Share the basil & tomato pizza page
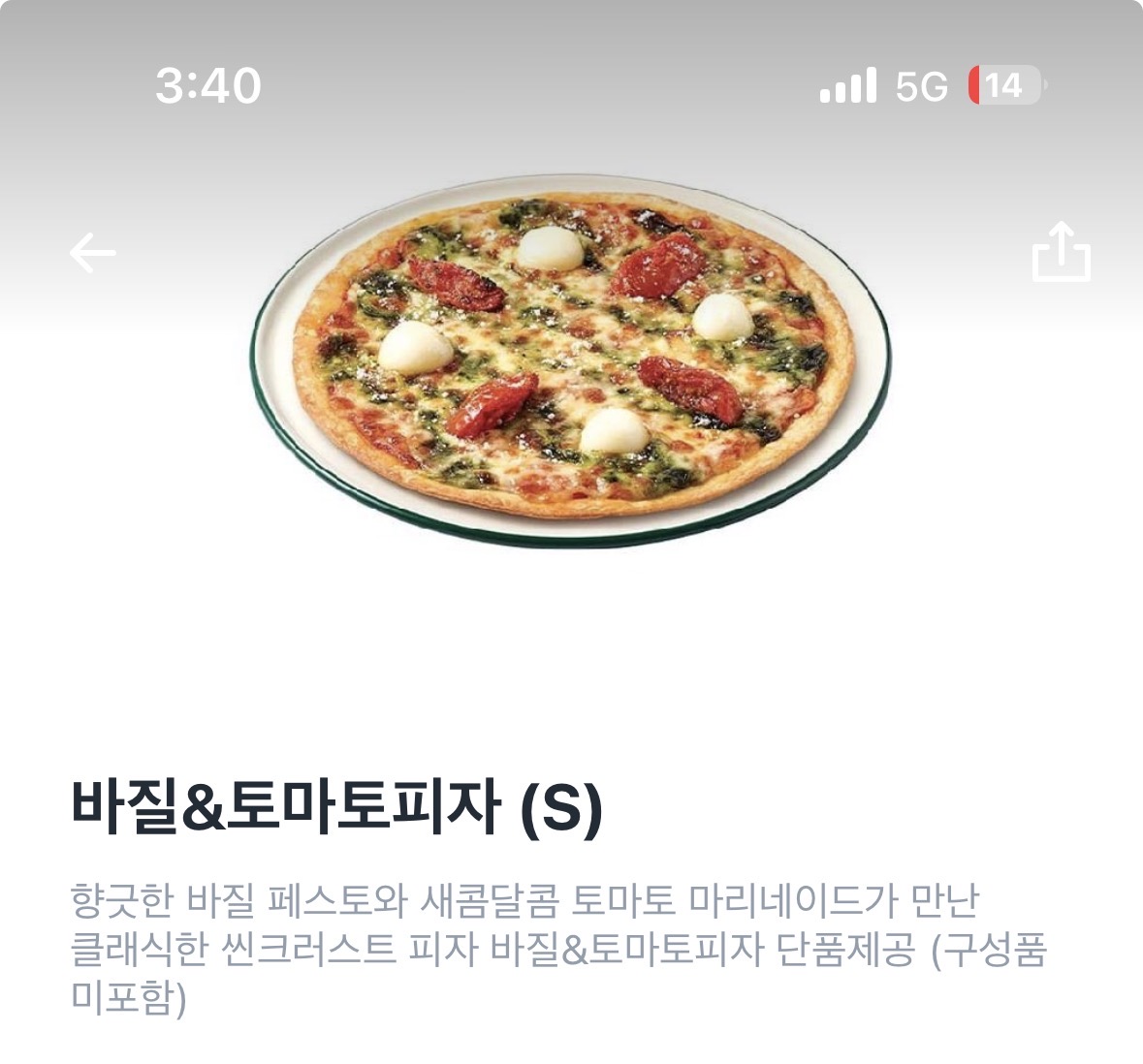 [x=1061, y=253]
